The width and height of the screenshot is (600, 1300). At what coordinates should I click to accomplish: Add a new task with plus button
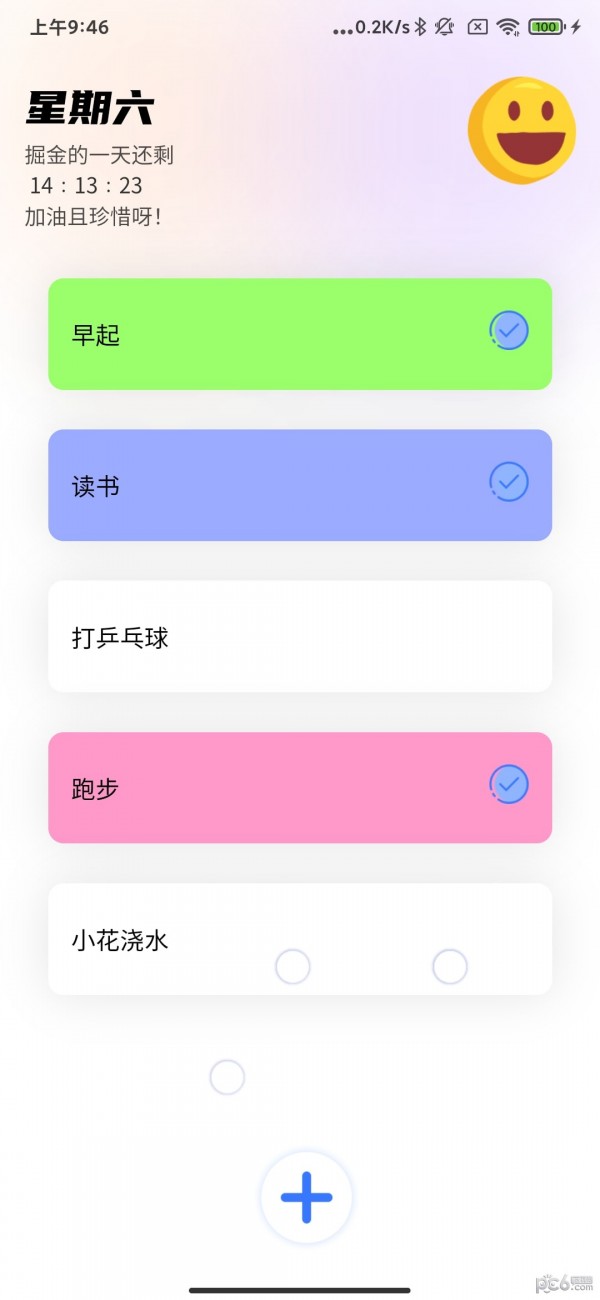click(306, 1197)
